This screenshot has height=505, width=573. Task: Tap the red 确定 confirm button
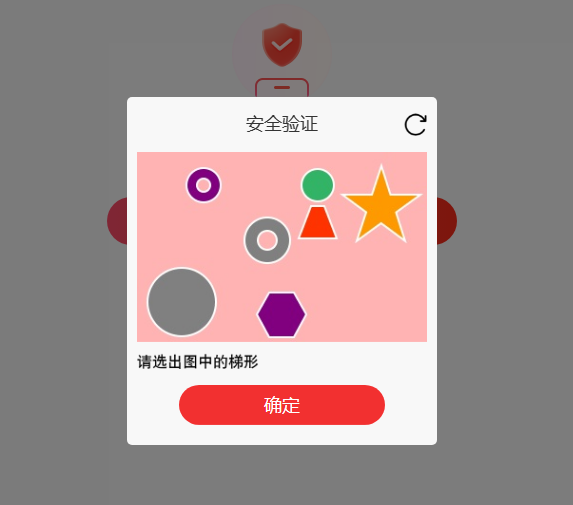[282, 405]
